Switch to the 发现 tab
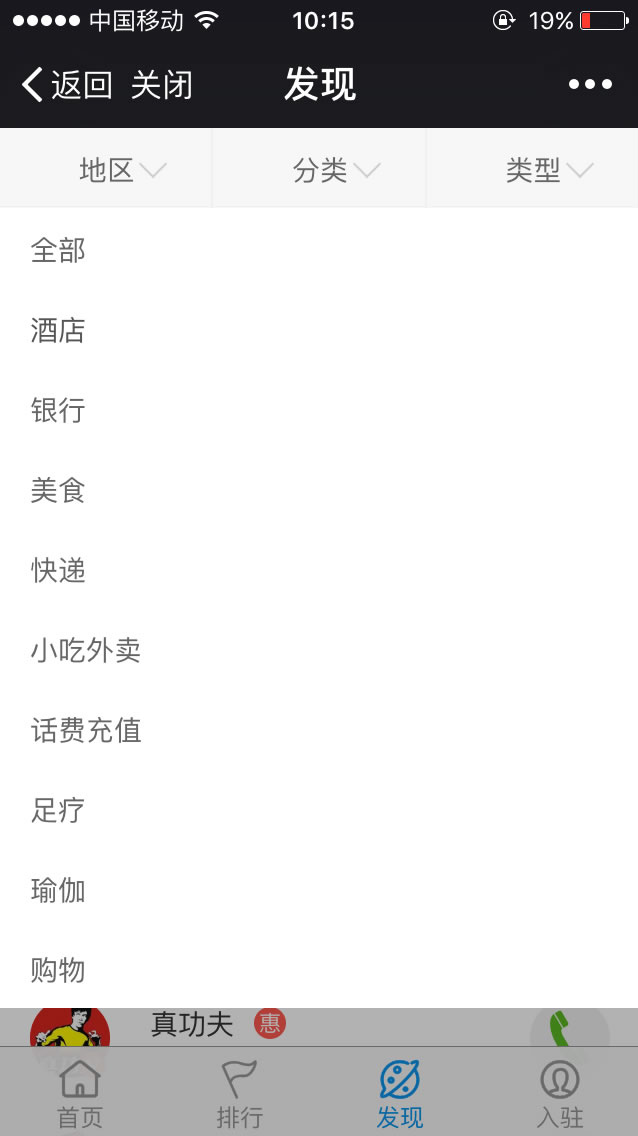Screen dimensions: 638x1136 (400, 1094)
